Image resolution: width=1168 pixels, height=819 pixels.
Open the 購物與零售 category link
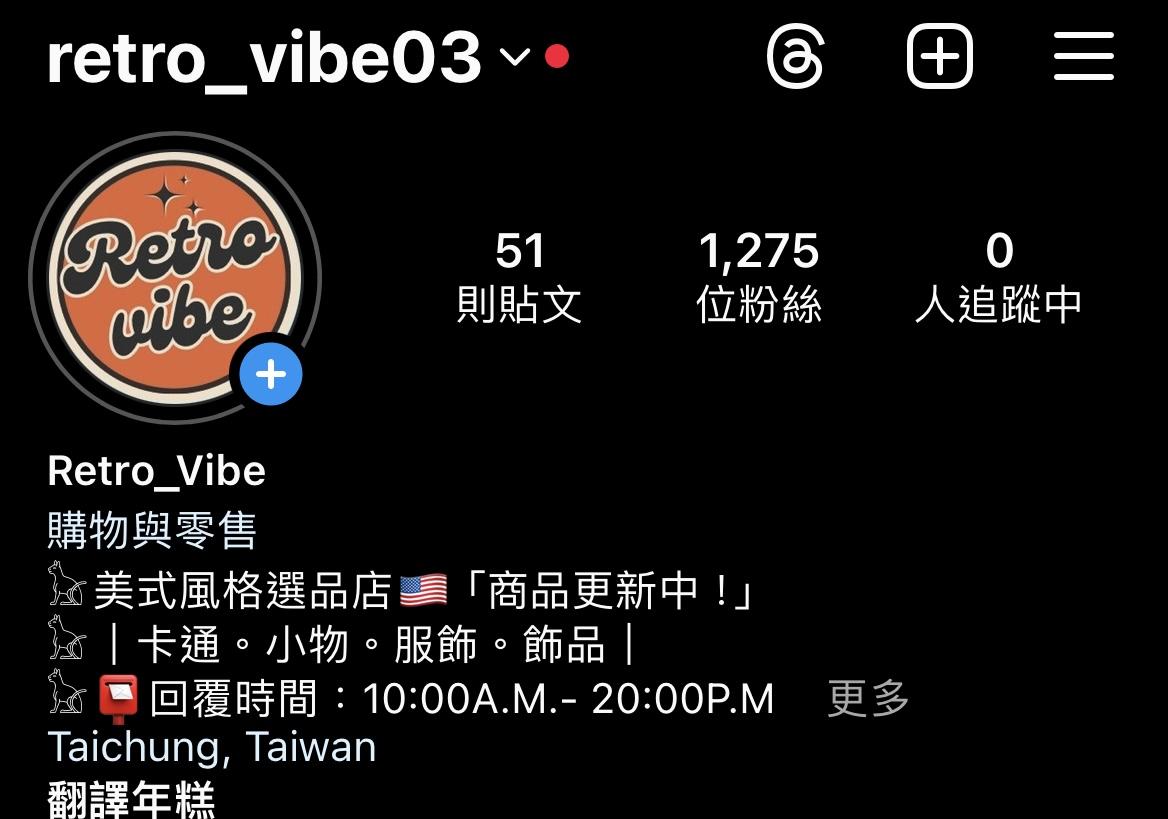coord(152,530)
